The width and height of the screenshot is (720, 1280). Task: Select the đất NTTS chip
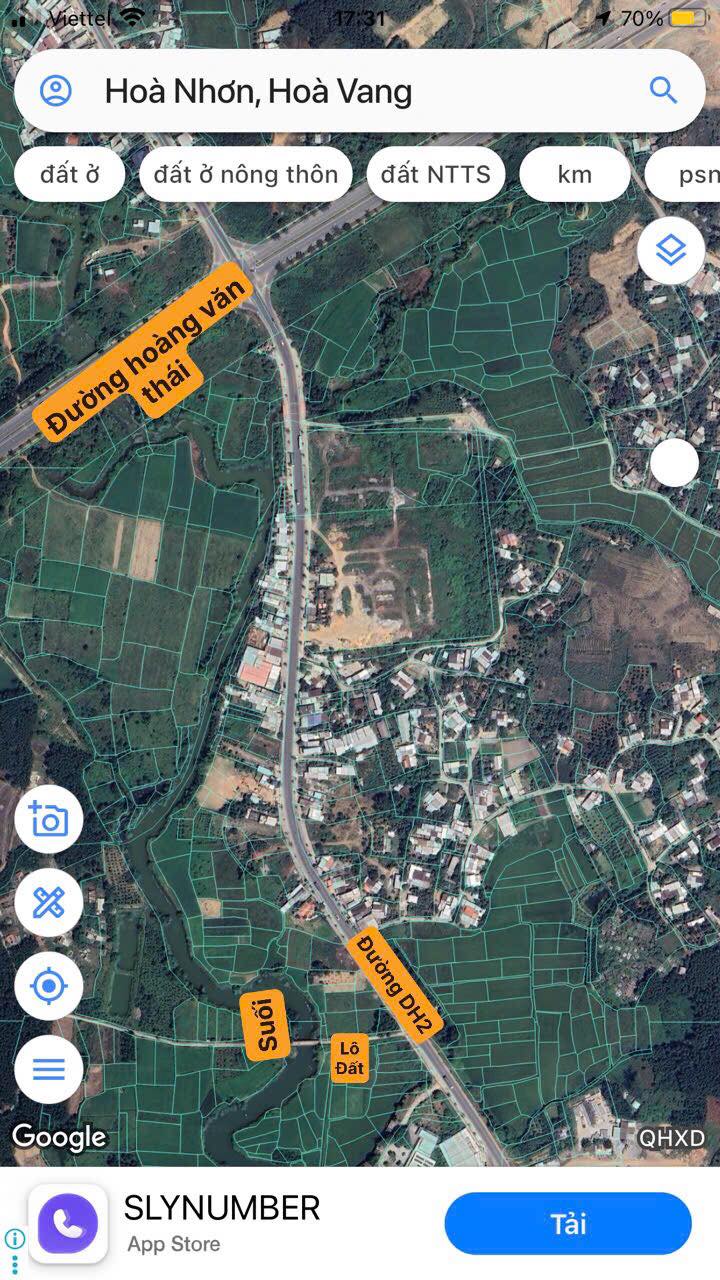coord(435,174)
